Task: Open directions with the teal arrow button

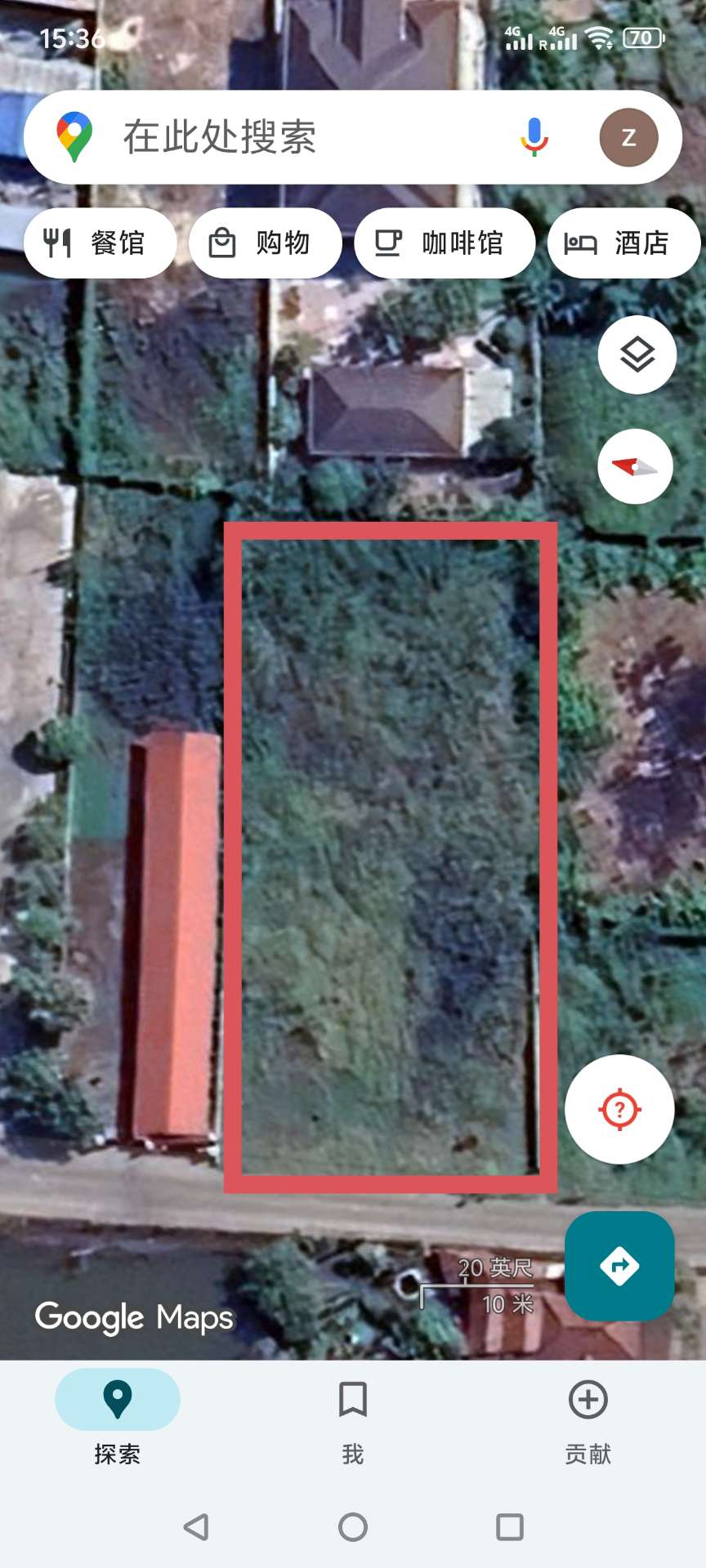Action: pos(619,1266)
